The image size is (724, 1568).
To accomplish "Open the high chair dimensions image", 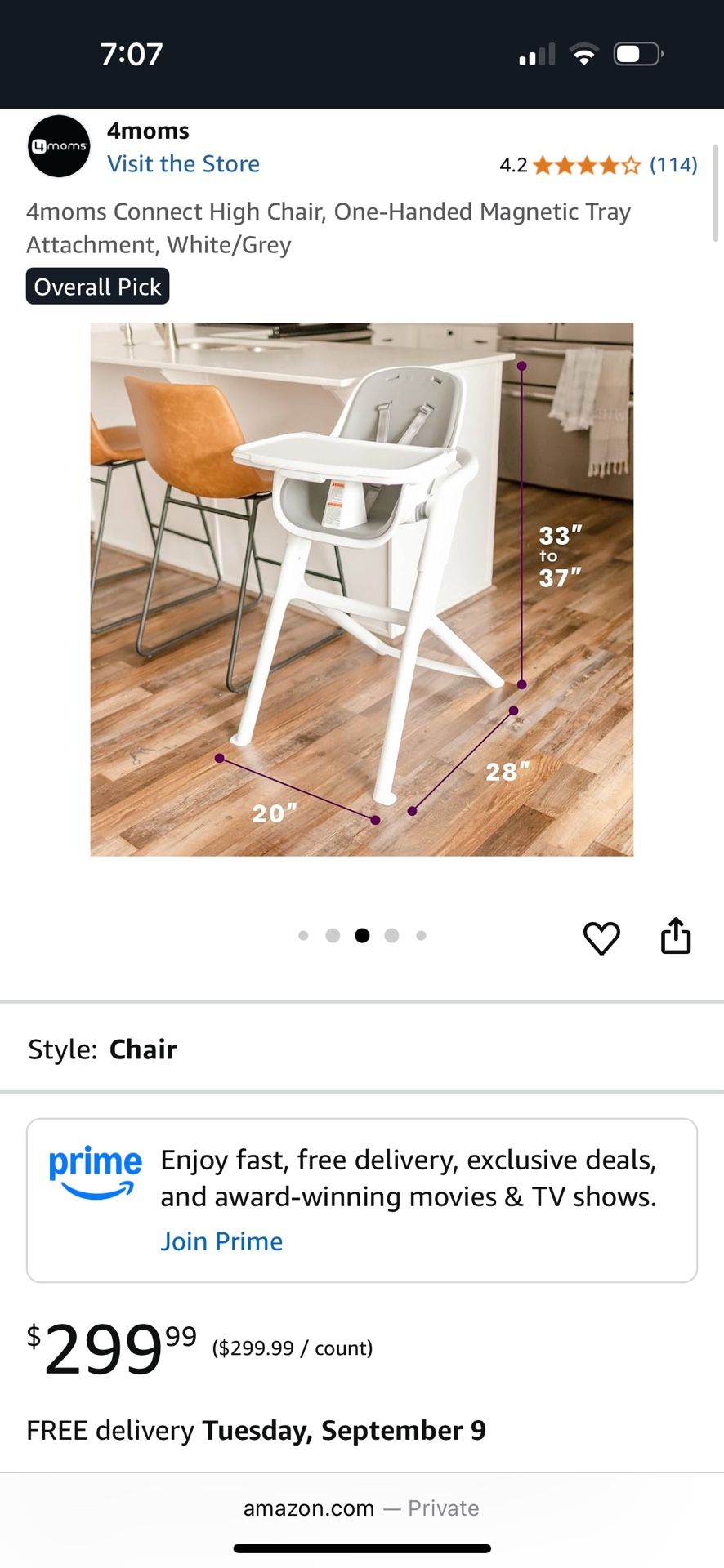I will [361, 589].
